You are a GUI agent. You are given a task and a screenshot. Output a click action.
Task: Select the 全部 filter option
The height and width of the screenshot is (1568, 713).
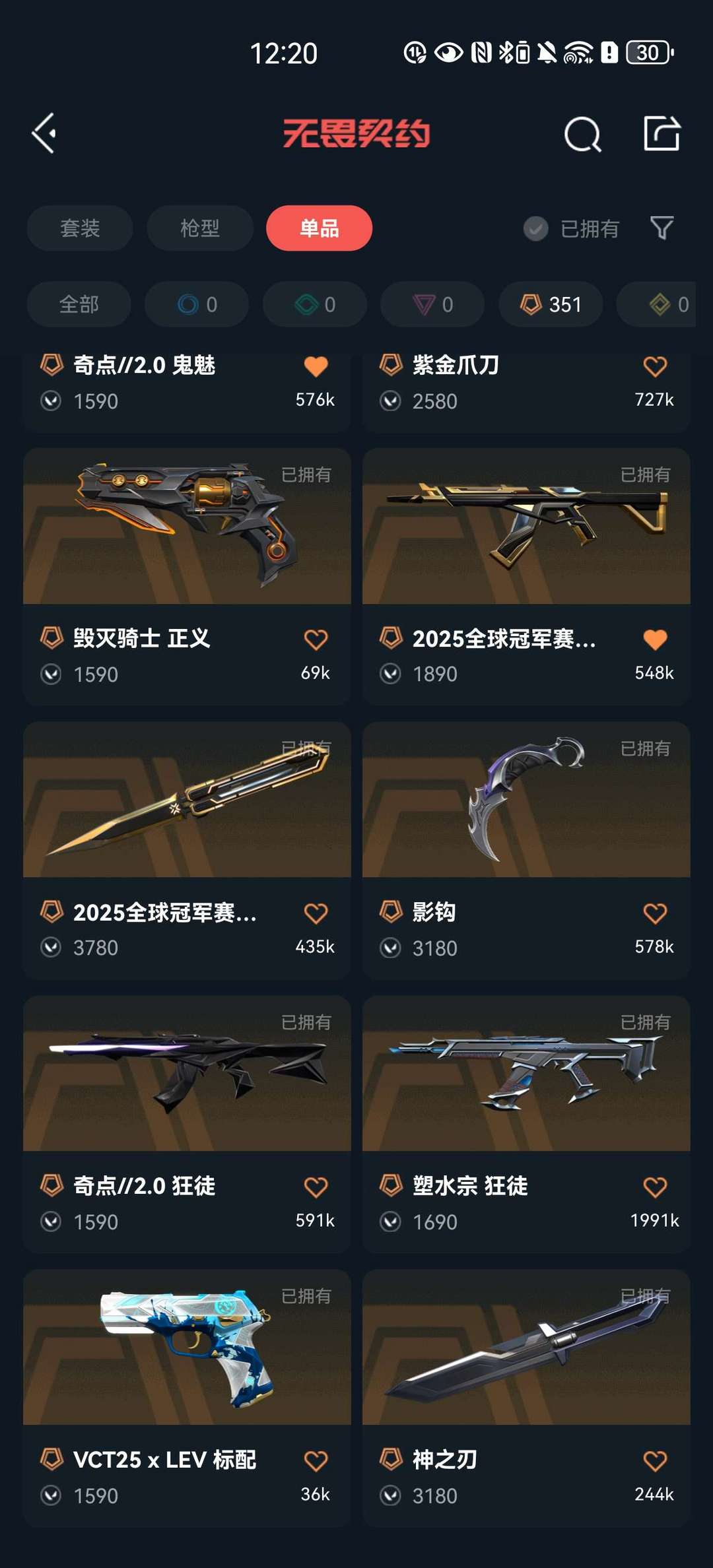[x=79, y=304]
